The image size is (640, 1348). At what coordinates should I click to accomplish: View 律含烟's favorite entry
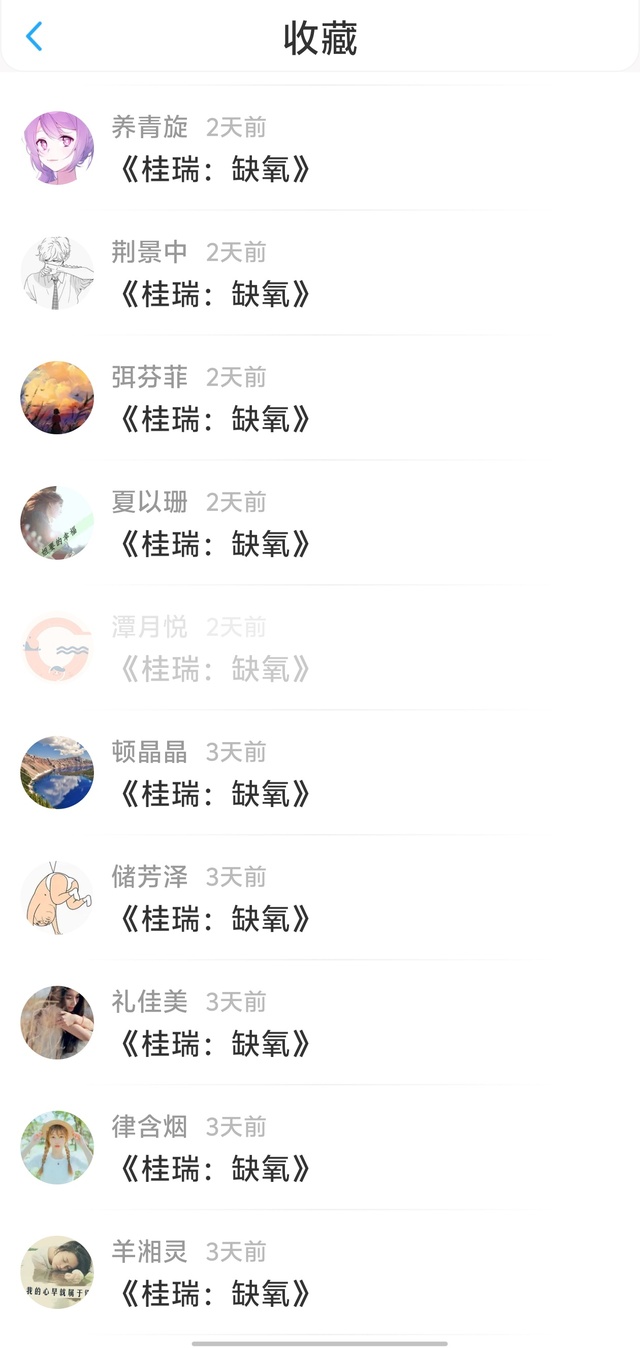[x=214, y=1168]
